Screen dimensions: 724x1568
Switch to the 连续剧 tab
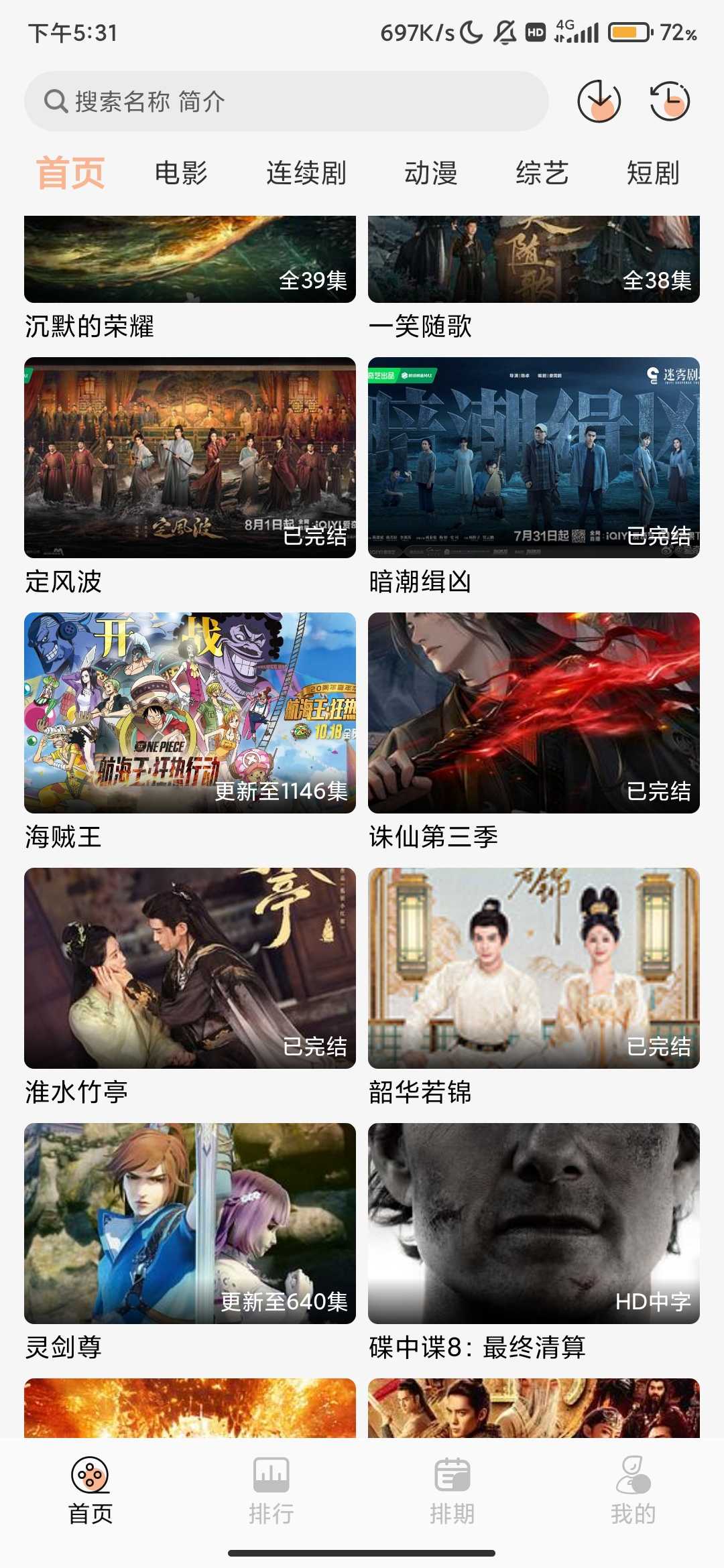(x=306, y=173)
